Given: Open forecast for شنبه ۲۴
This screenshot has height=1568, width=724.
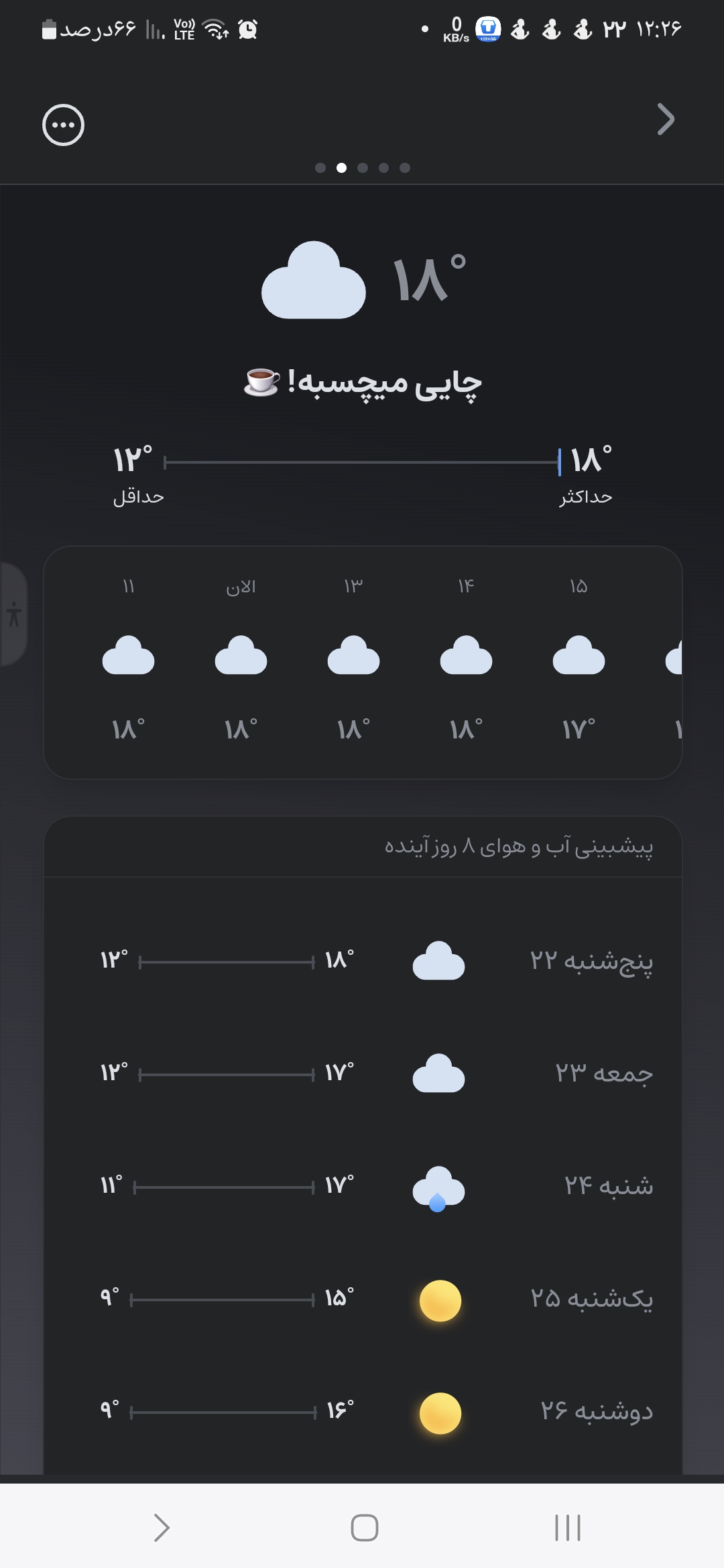Looking at the screenshot, I should (363, 1187).
